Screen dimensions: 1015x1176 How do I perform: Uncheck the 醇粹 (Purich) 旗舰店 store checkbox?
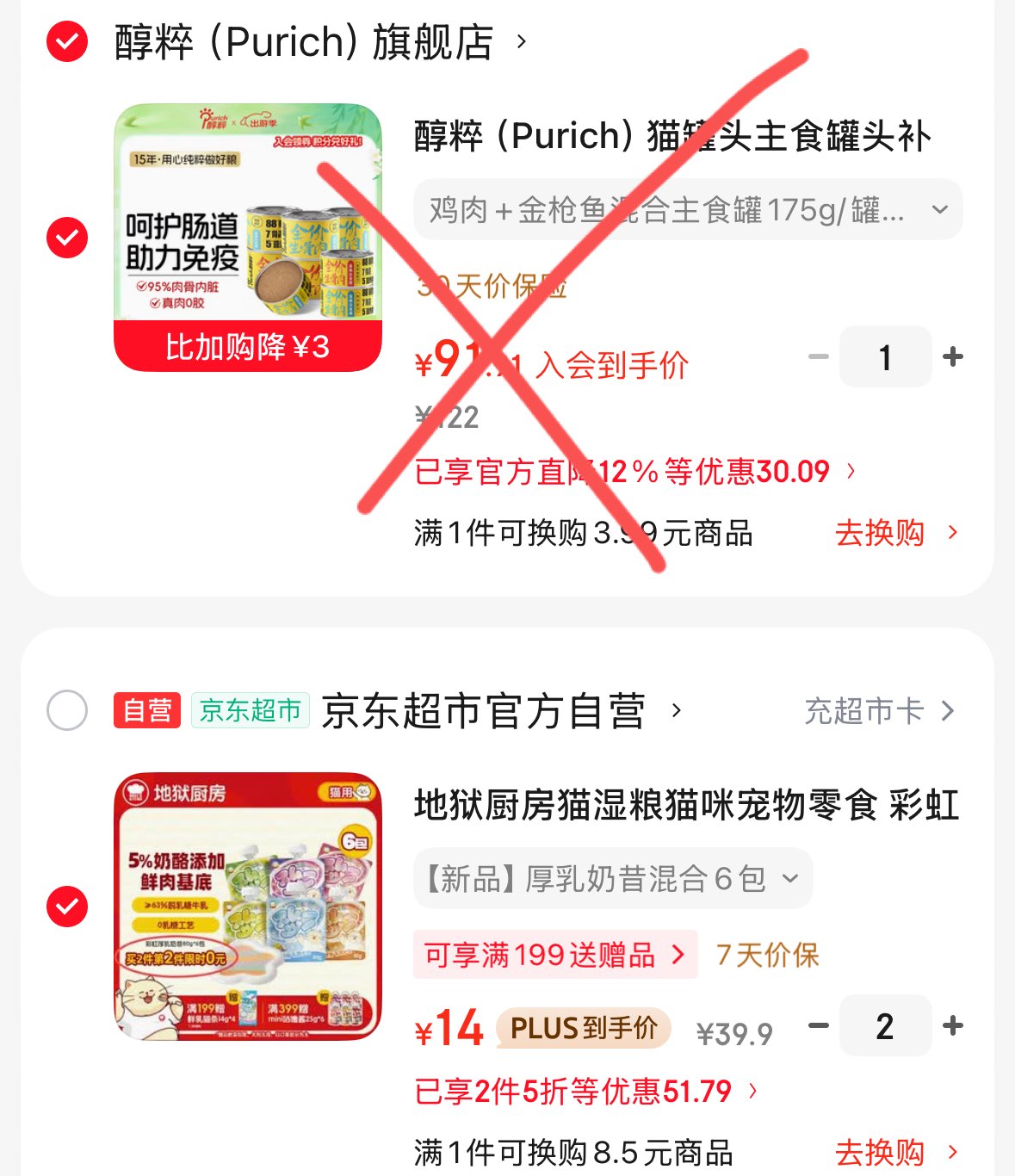tap(67, 42)
